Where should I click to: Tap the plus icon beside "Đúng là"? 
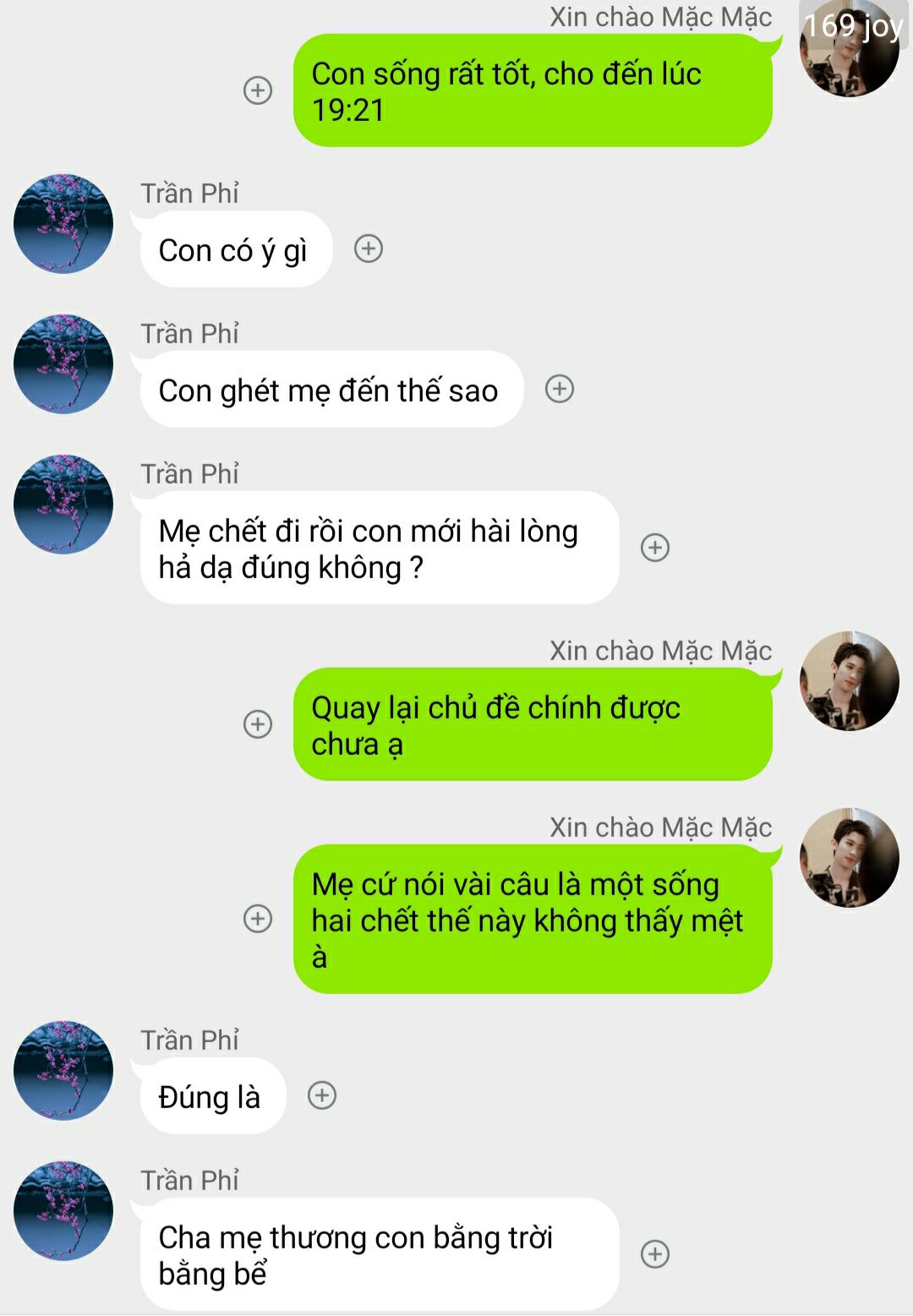[x=322, y=1095]
